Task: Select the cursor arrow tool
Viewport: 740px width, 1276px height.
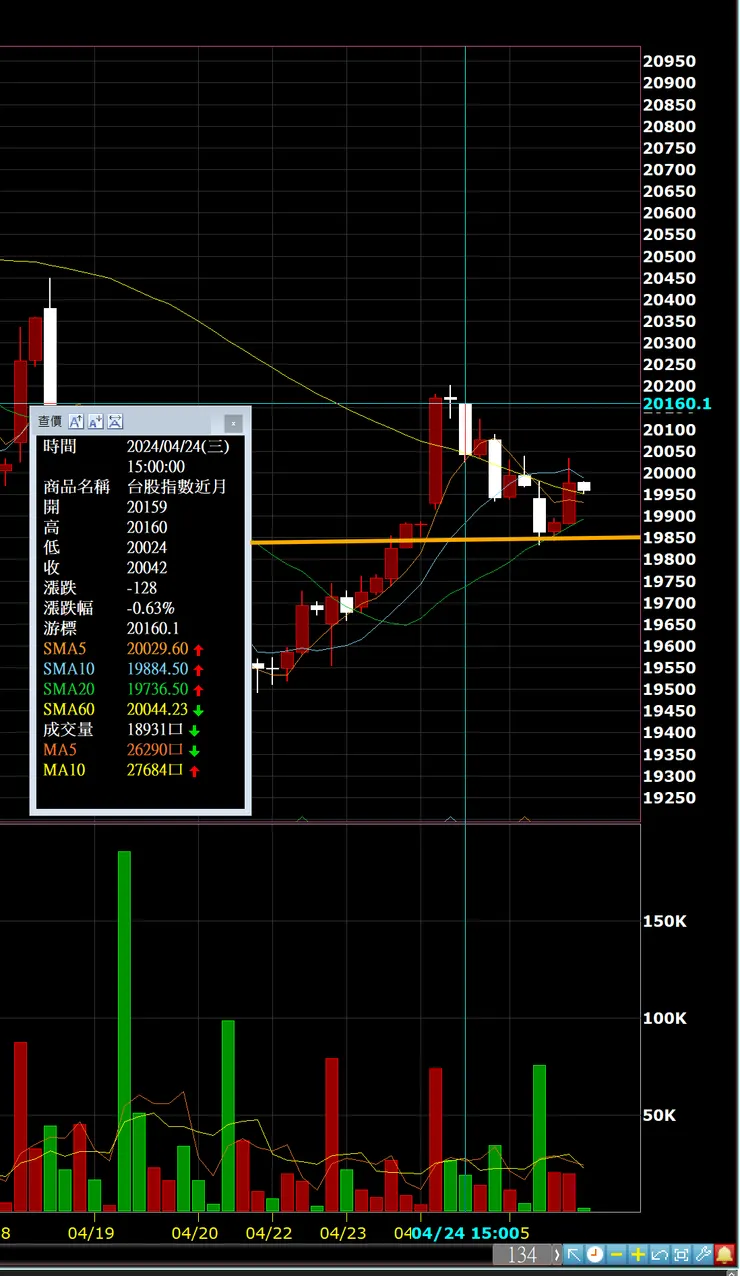Action: (x=574, y=1254)
